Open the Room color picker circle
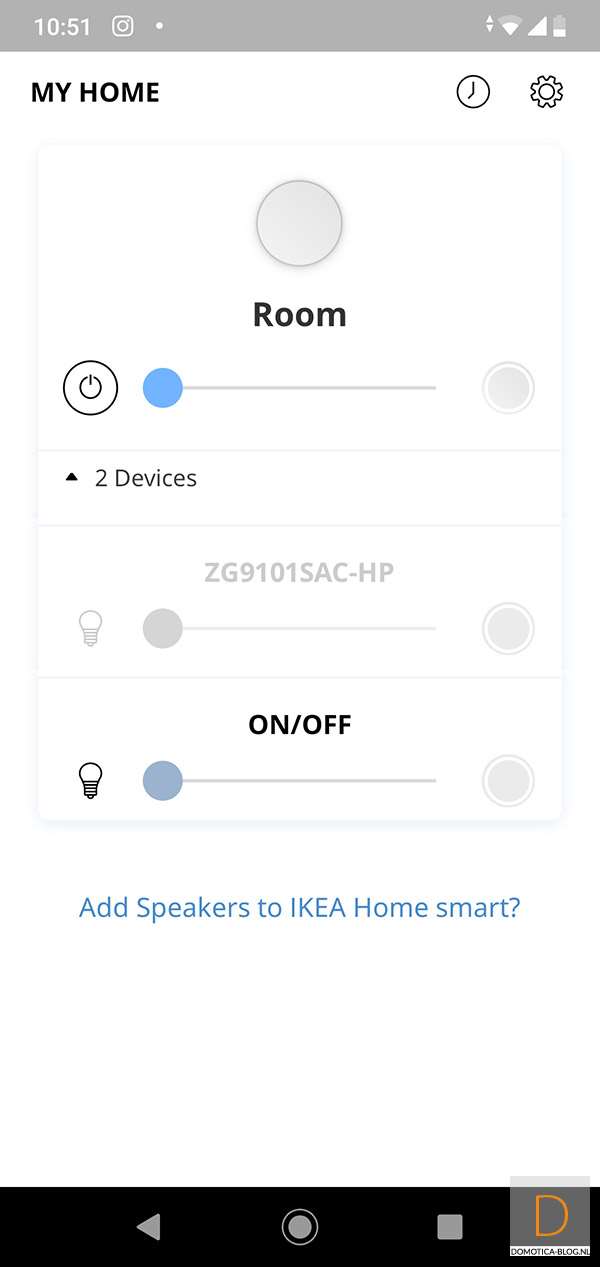 point(508,387)
